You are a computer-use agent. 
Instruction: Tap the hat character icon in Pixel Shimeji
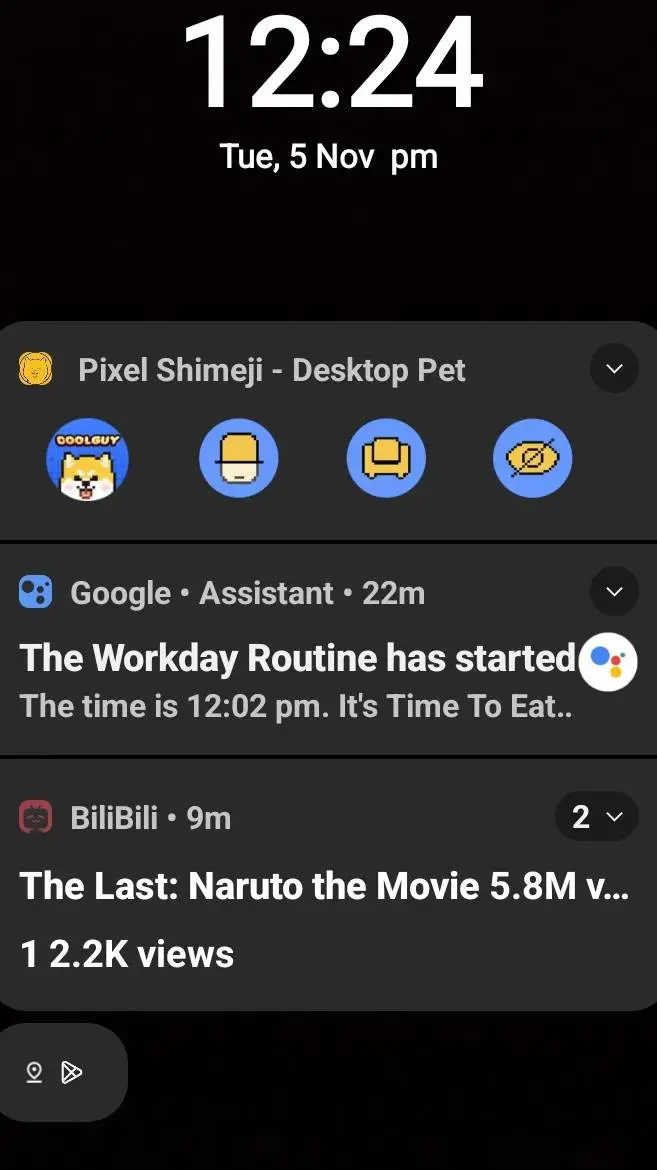[x=238, y=459]
